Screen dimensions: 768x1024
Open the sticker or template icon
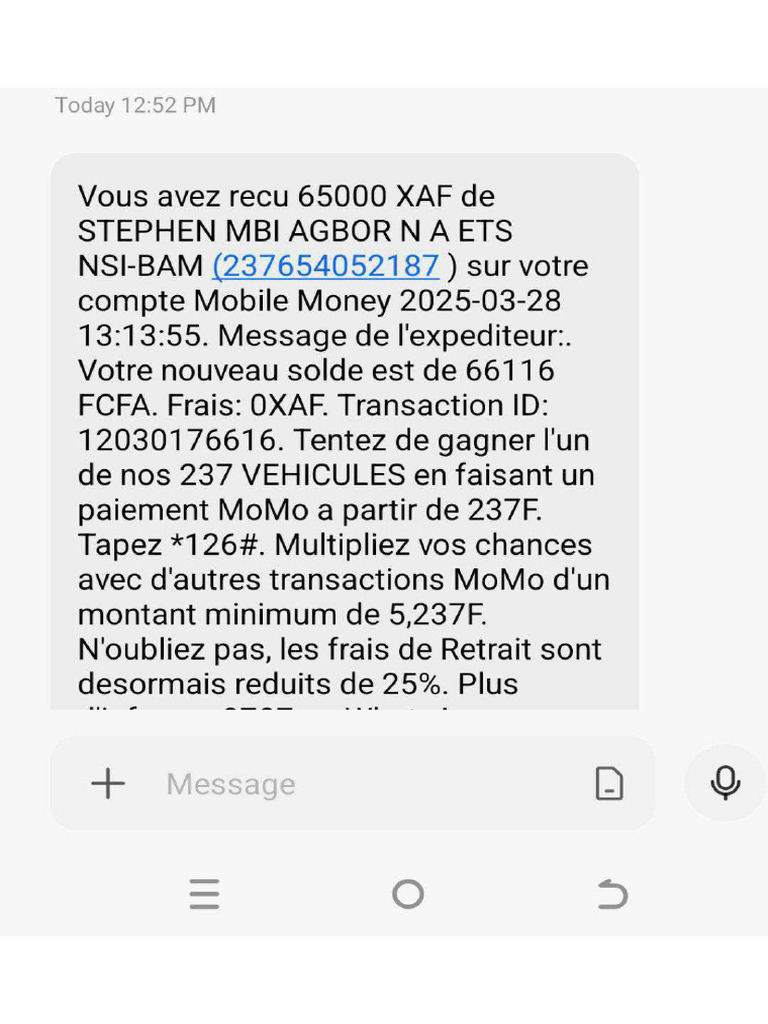609,784
